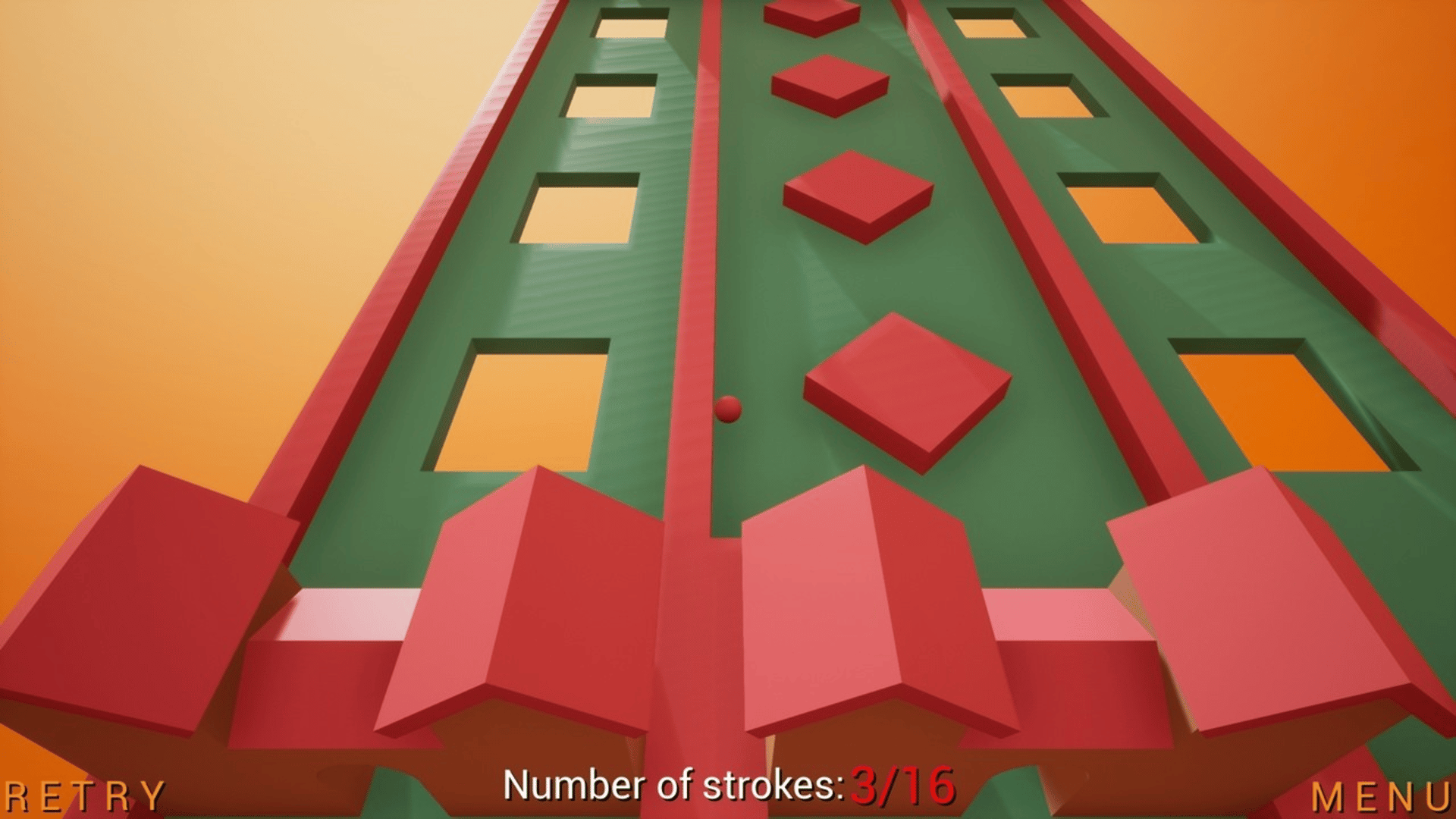Tap the RETRY button
Viewport: 1456px width, 819px height.
(x=85, y=796)
